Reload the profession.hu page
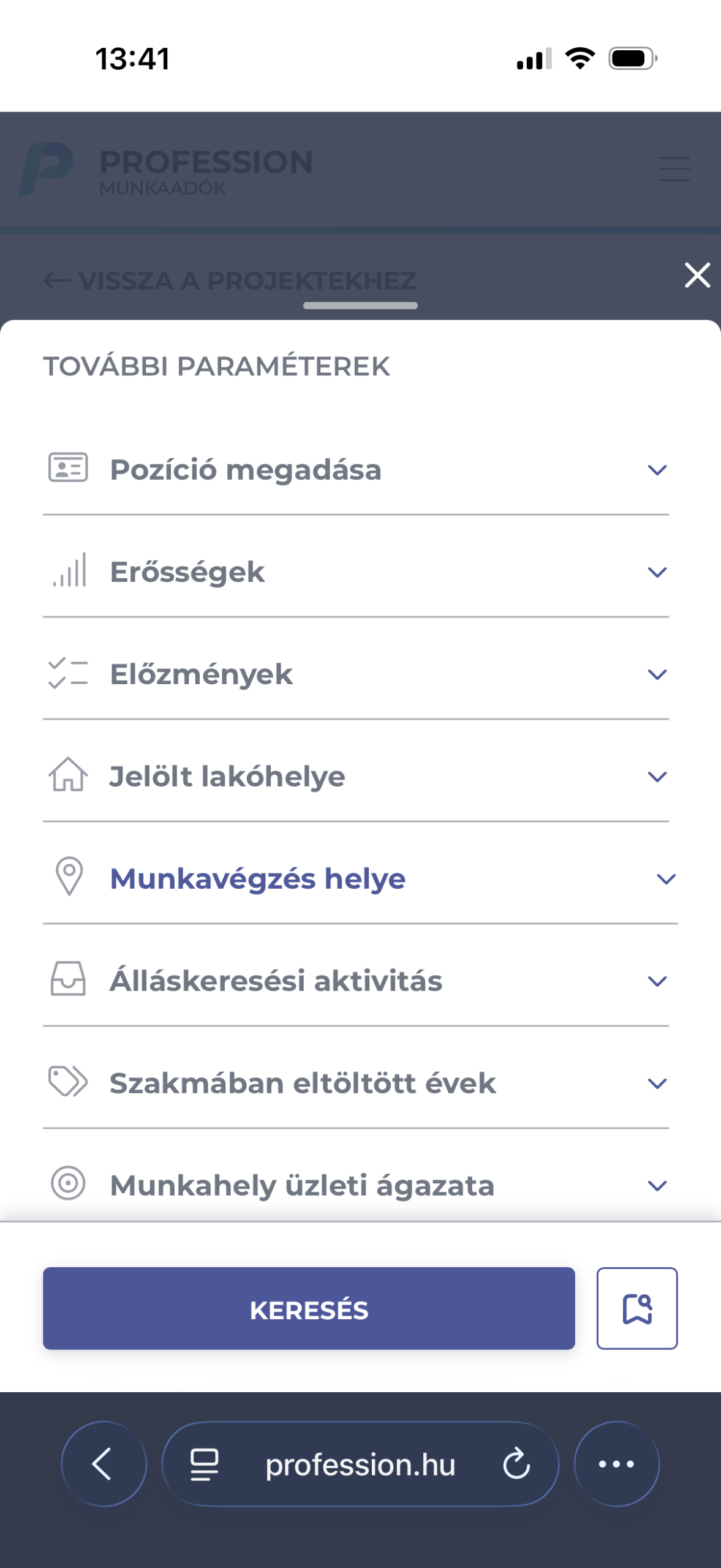The image size is (721, 1568). tap(516, 1464)
